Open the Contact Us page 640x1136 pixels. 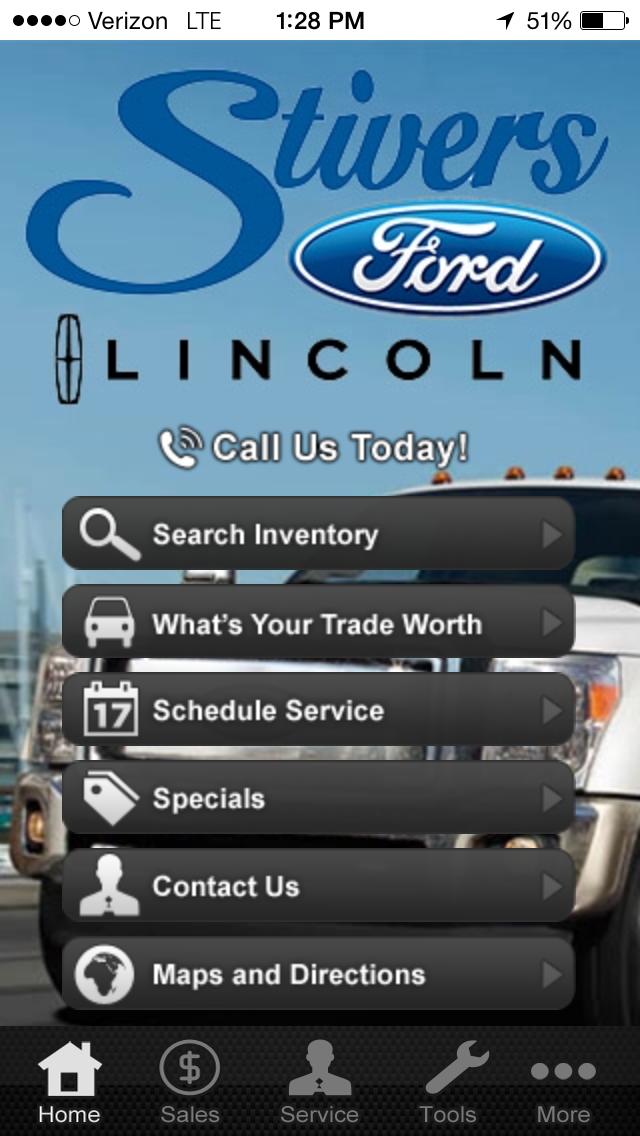318,886
